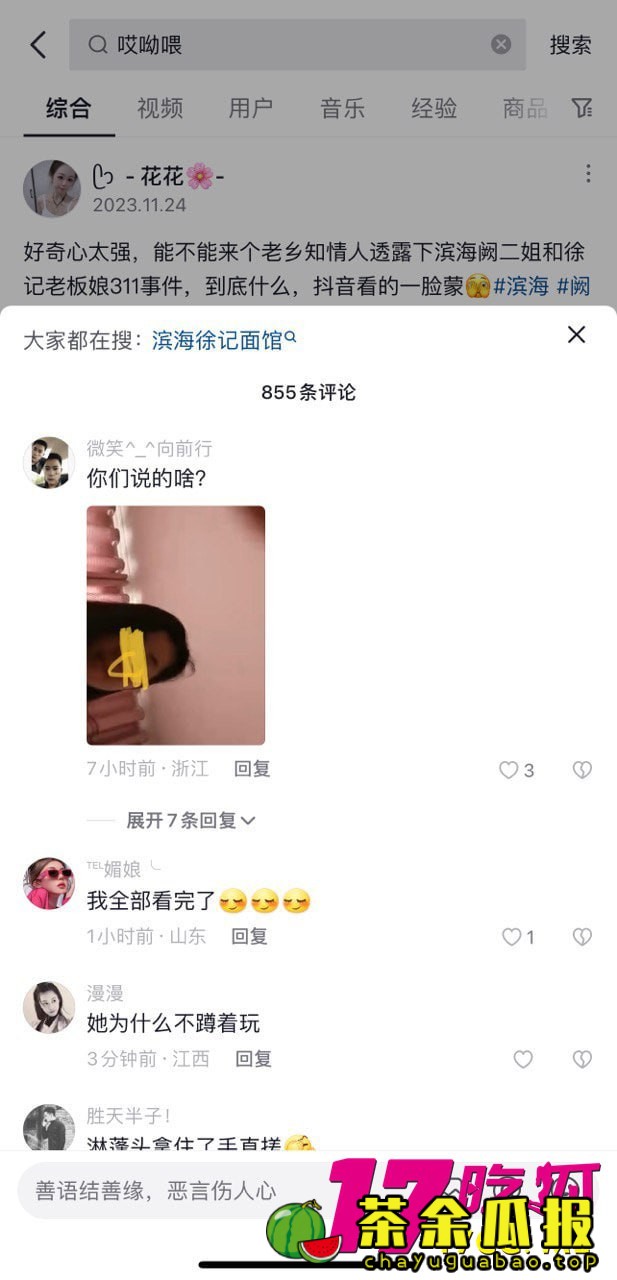This screenshot has width=617, height=1280.
Task: Clear the search text 哎呦喂
Action: [501, 45]
